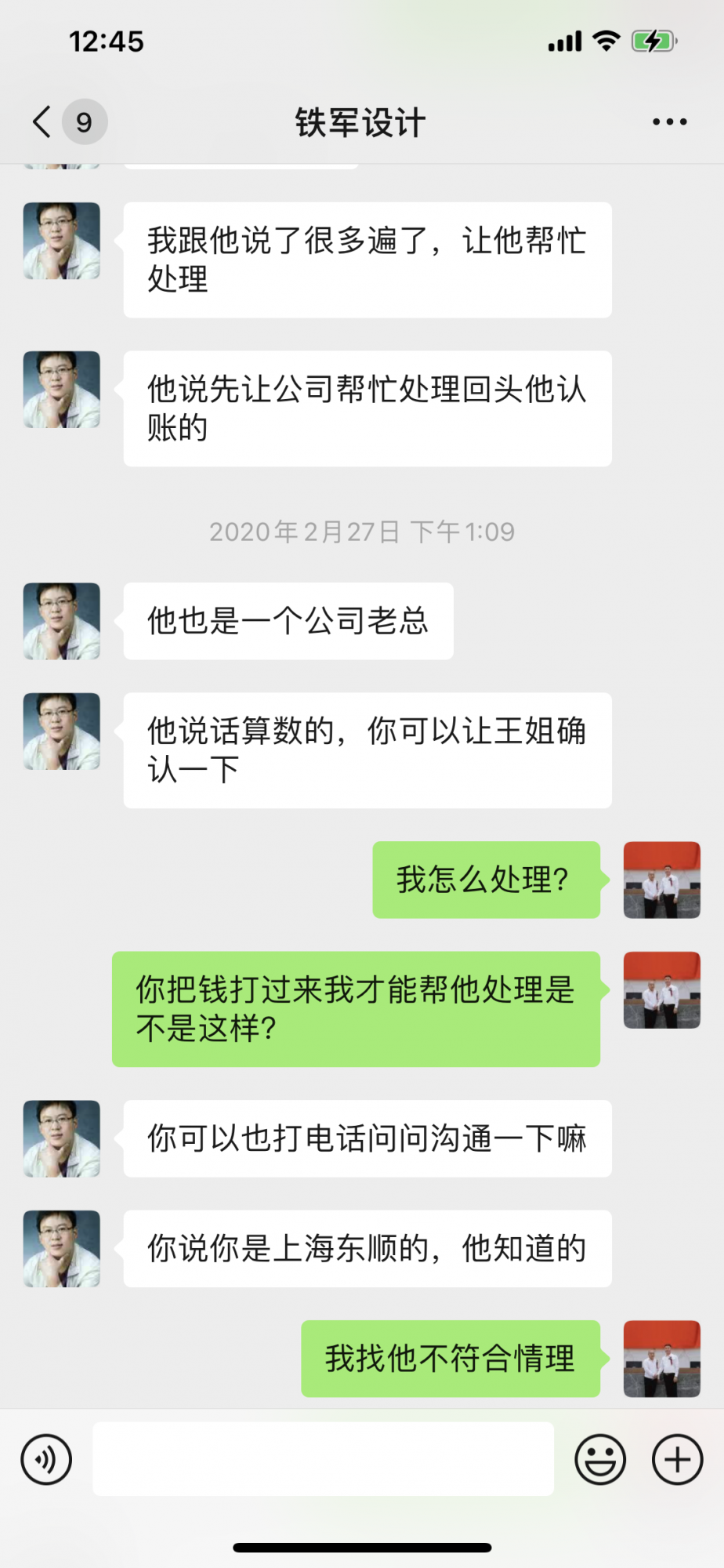Focus the message text field

tap(323, 1459)
